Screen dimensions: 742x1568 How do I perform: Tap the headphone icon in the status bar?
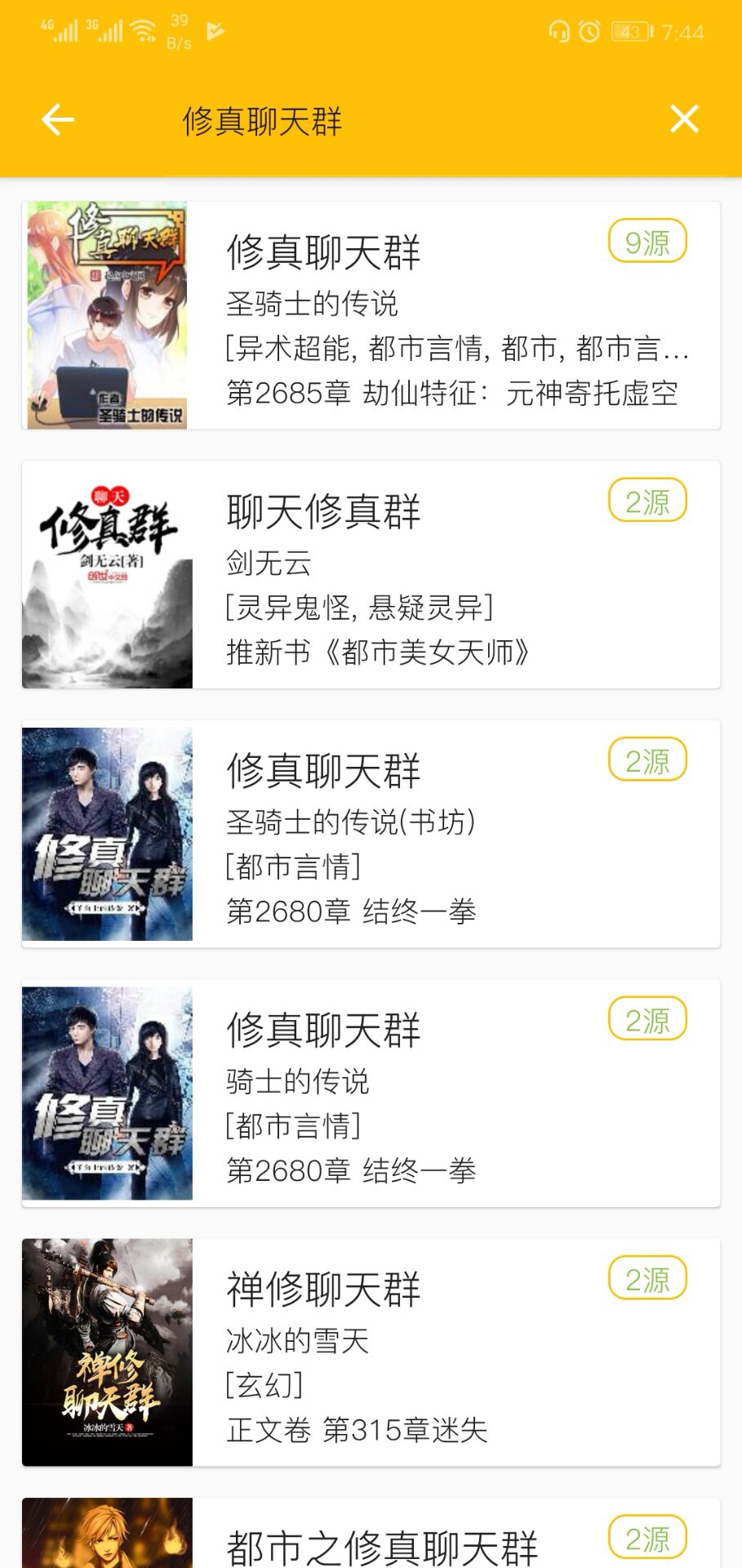558,33
